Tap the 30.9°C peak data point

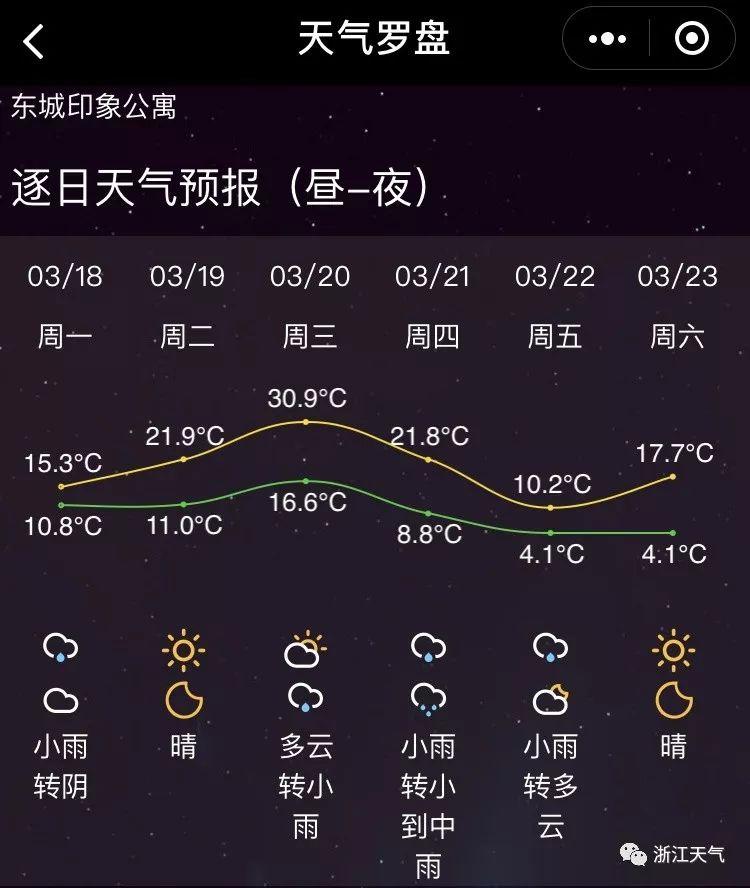(x=305, y=422)
